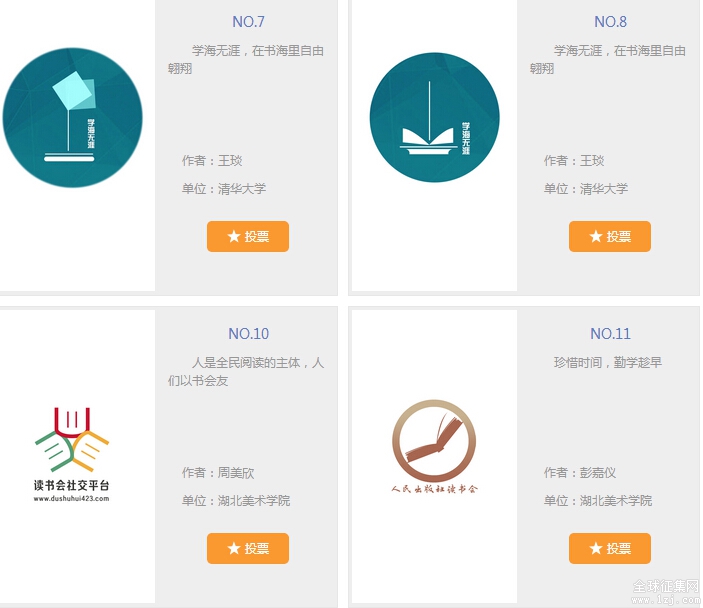Vote for entry NO.7
Viewport: 703px width, 608px height.
[247, 236]
